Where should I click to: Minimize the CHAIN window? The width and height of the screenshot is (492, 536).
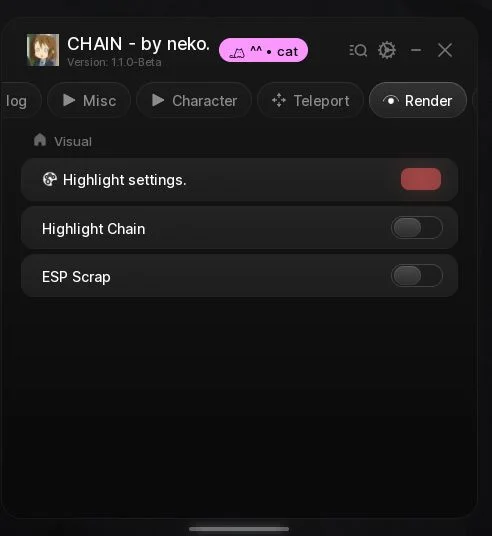coord(416,50)
